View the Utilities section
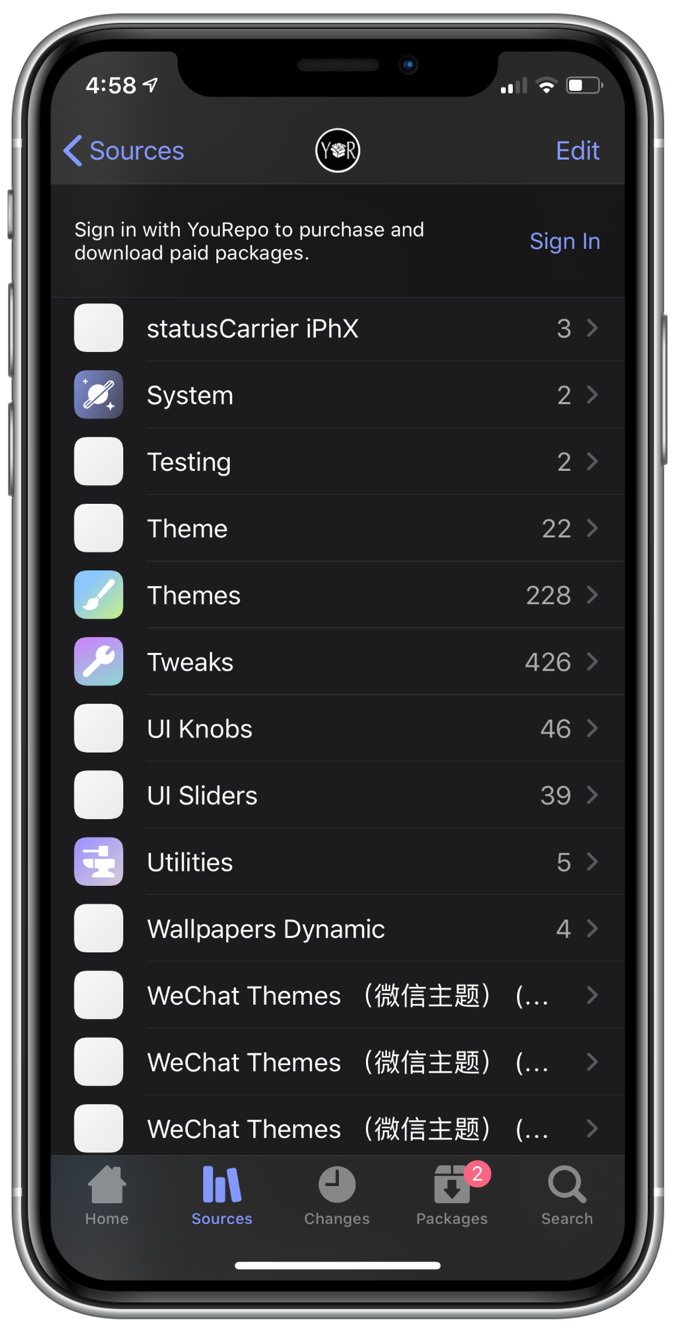This screenshot has height=1336, width=675. [337, 862]
